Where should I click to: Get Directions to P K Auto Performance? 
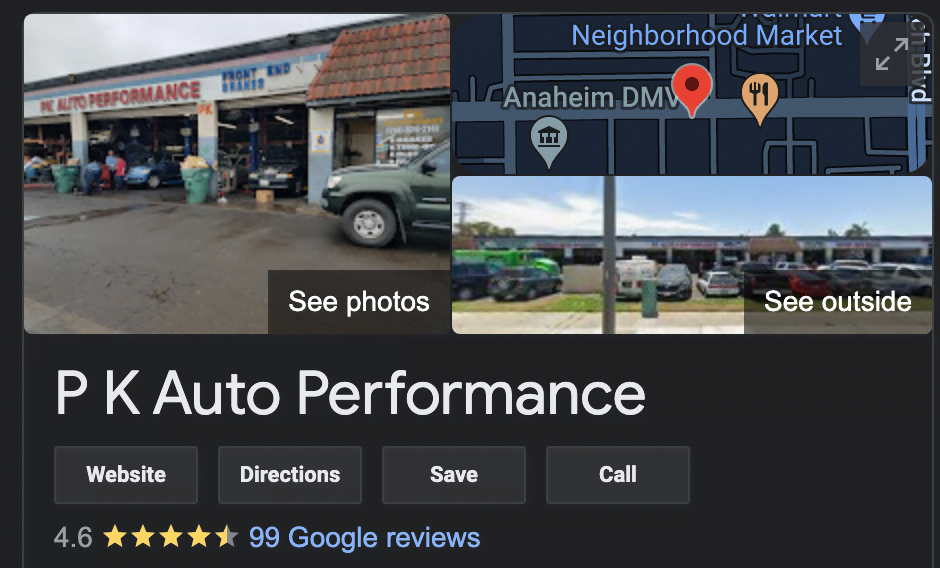pyautogui.click(x=290, y=475)
